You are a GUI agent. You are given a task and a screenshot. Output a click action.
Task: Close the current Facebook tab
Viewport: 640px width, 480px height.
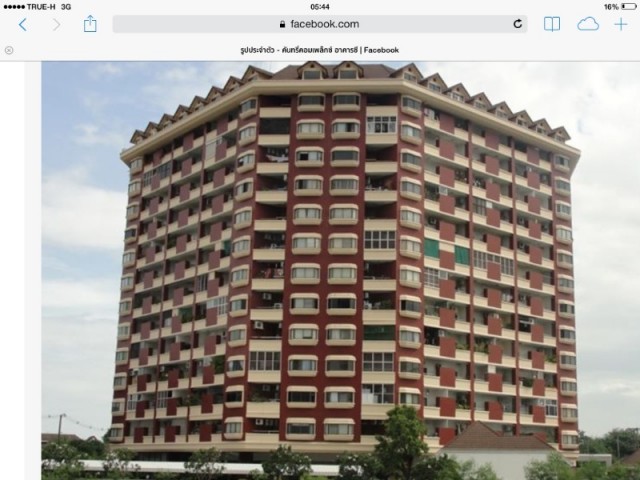(x=9, y=49)
